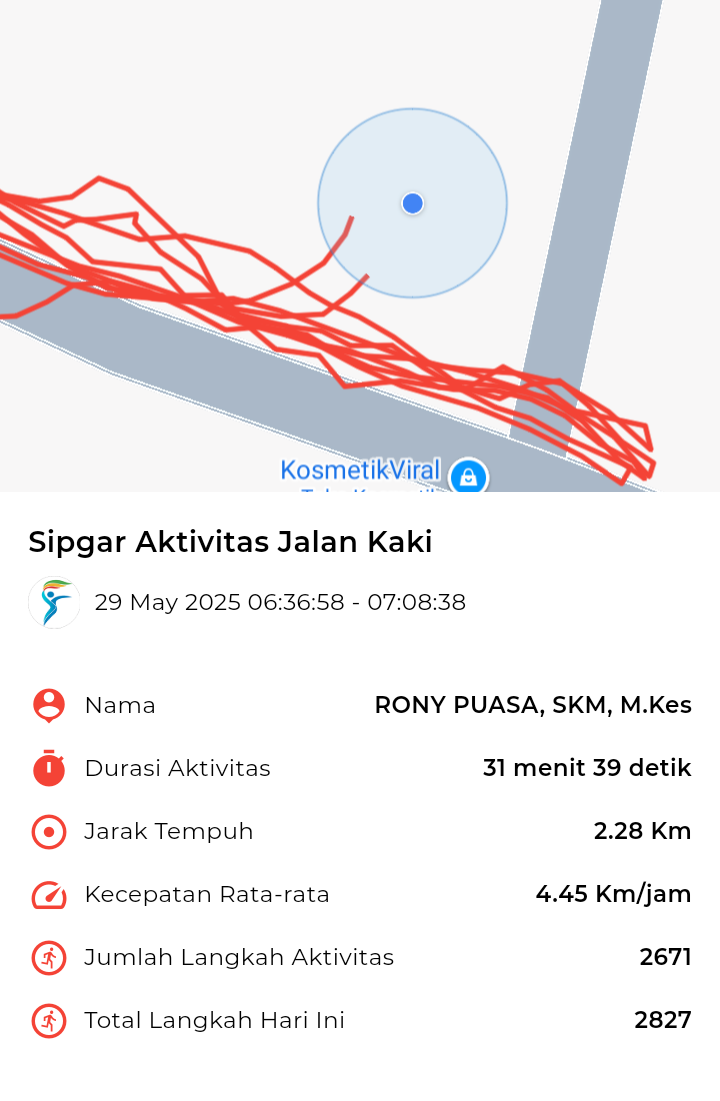The height and width of the screenshot is (1101, 720).
Task: Select the red profile icon beside Nama
Action: [x=48, y=705]
